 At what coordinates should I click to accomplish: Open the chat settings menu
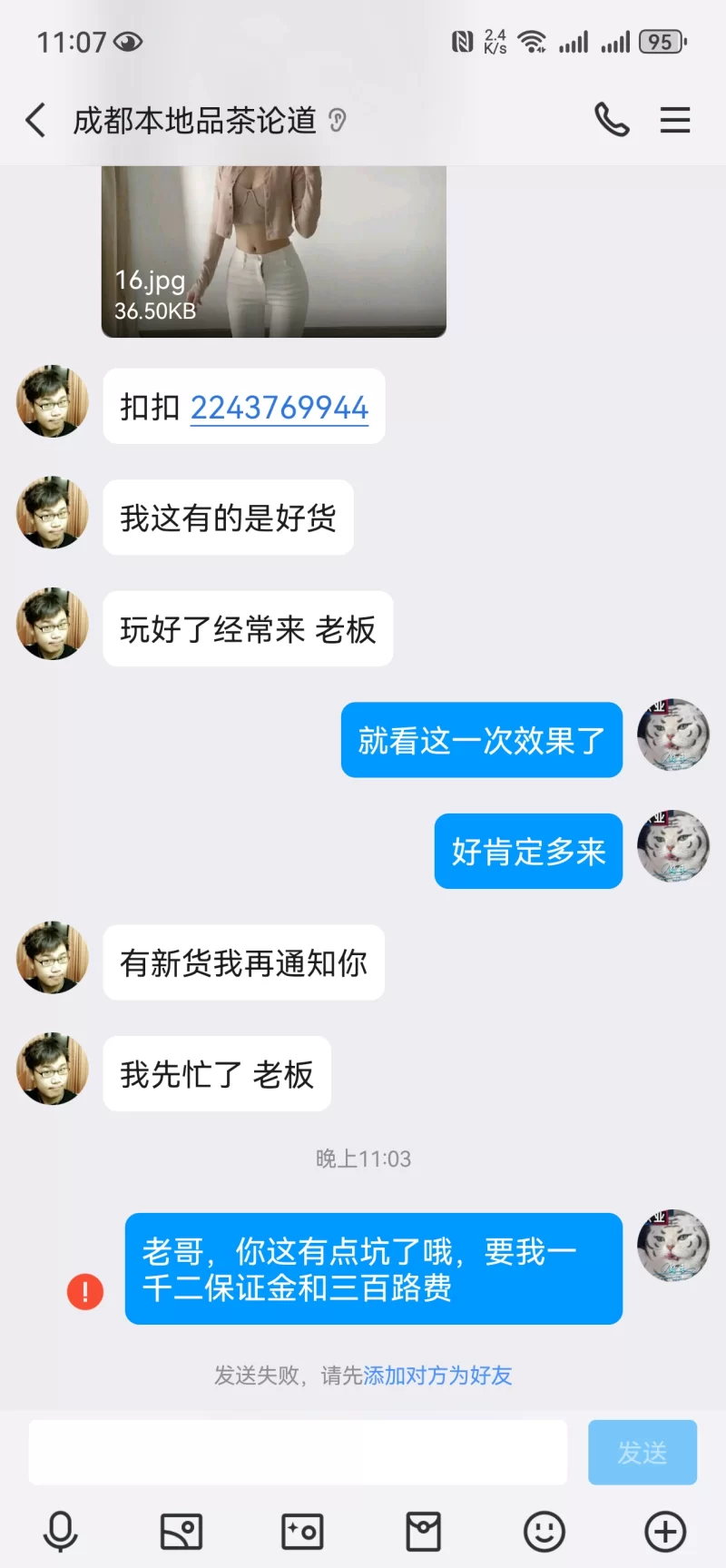[x=674, y=120]
